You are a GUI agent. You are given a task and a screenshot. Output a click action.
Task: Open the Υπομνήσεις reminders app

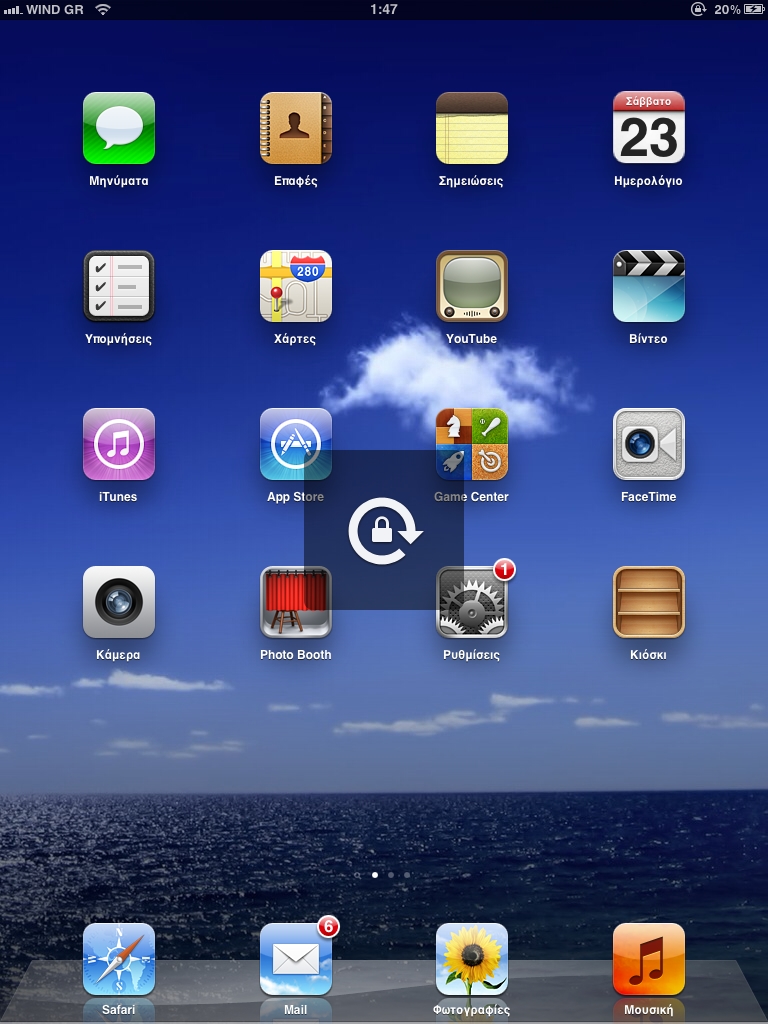click(x=119, y=286)
